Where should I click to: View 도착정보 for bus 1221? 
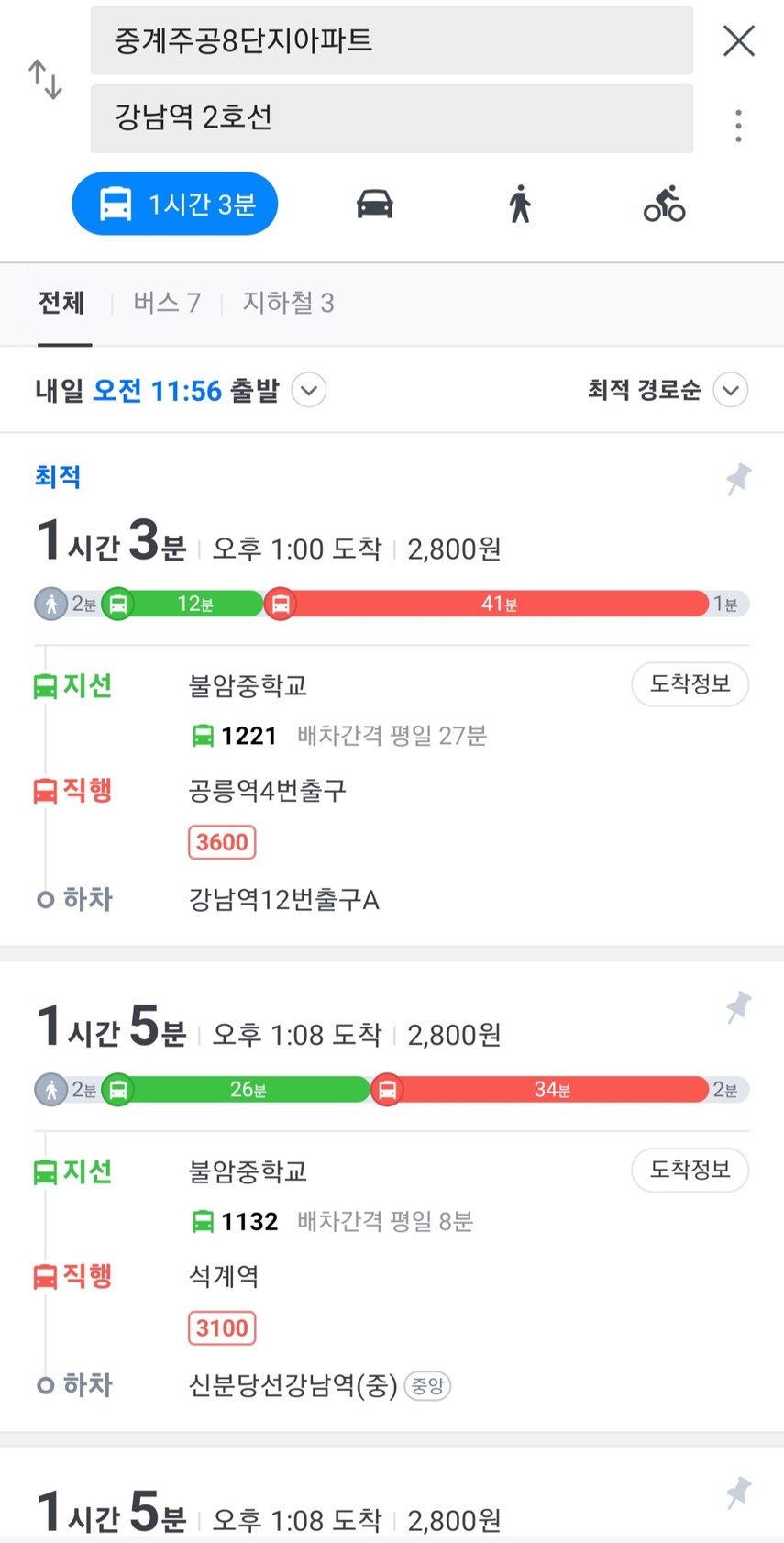pos(690,684)
